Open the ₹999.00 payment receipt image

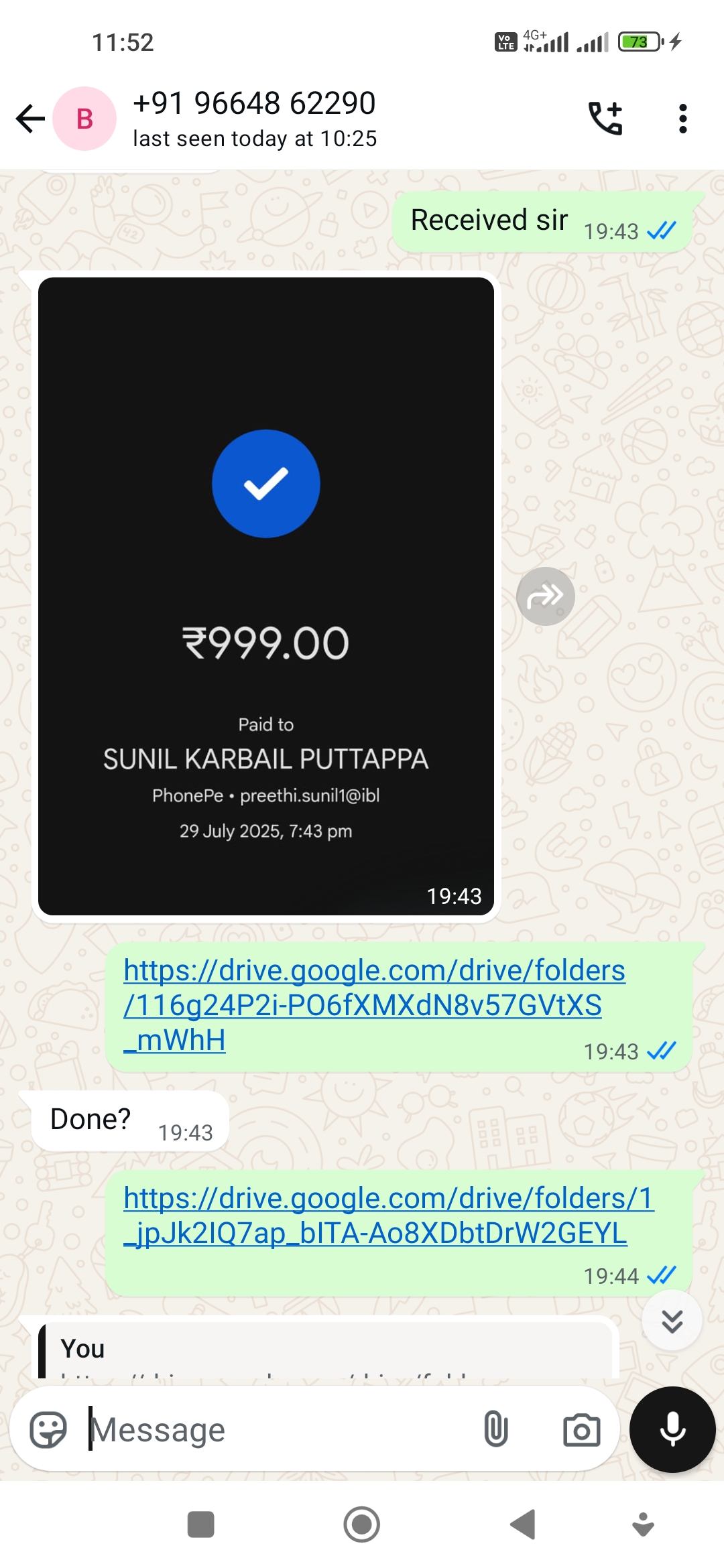click(x=266, y=596)
